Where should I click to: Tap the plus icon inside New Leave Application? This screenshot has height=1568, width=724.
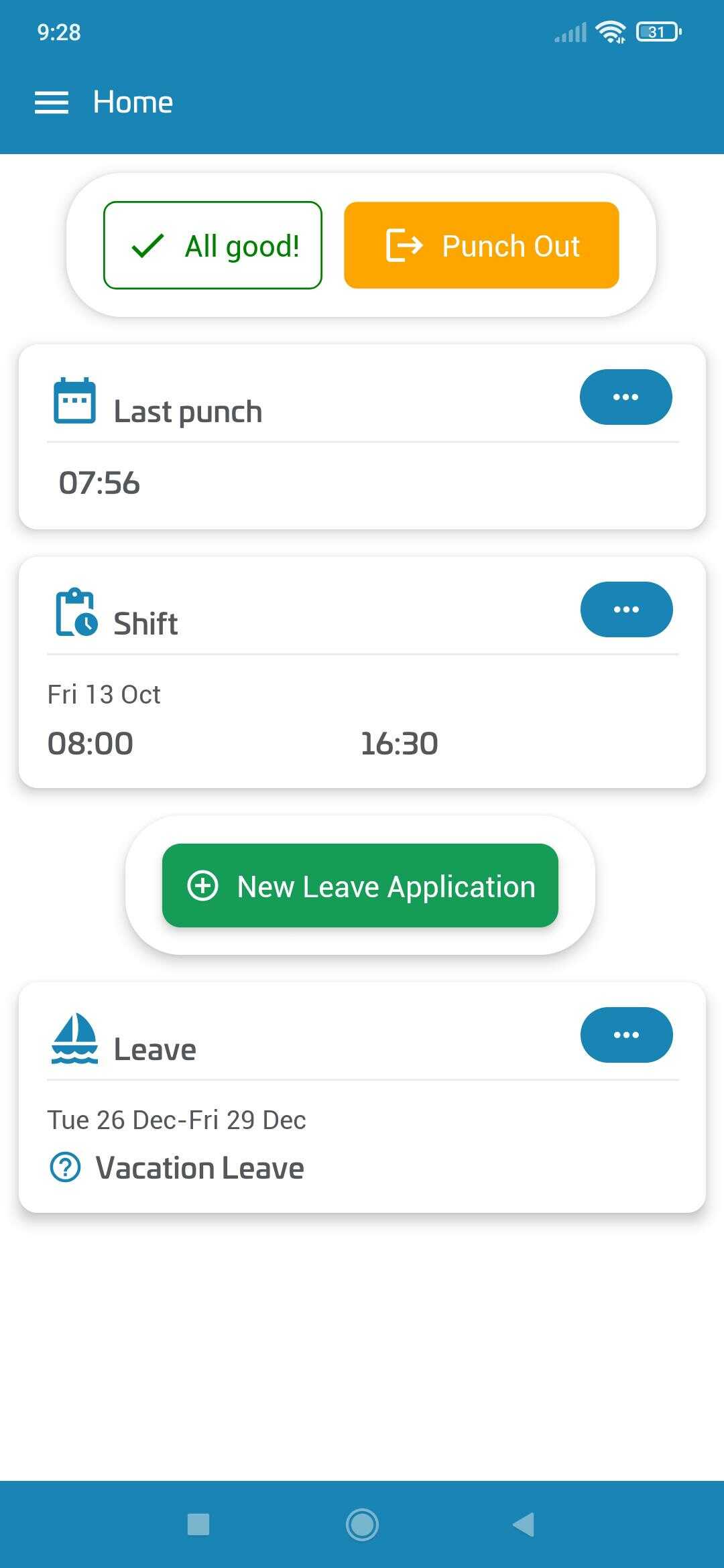click(202, 886)
